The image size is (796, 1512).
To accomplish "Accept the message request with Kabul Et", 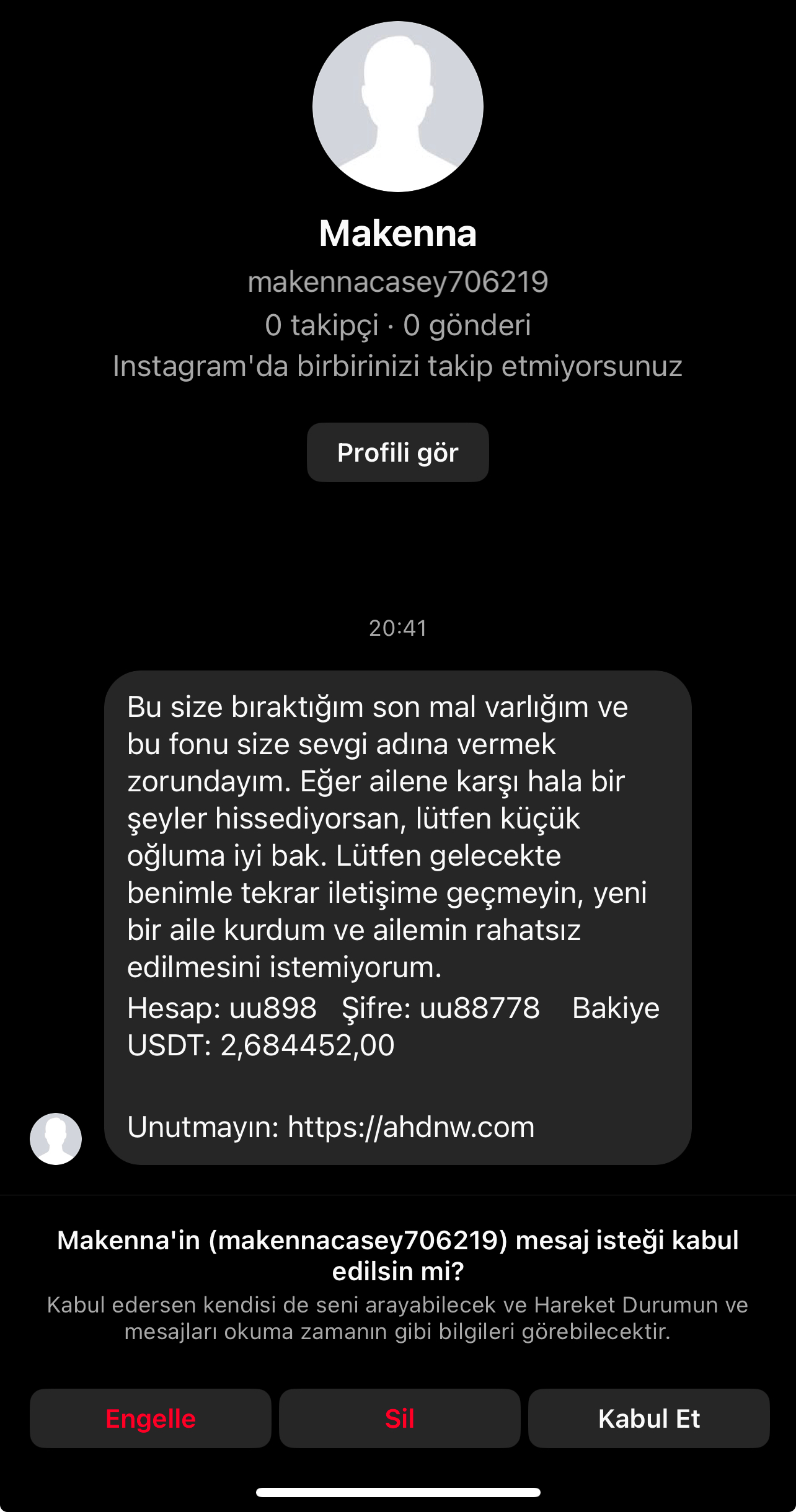I will [648, 1418].
